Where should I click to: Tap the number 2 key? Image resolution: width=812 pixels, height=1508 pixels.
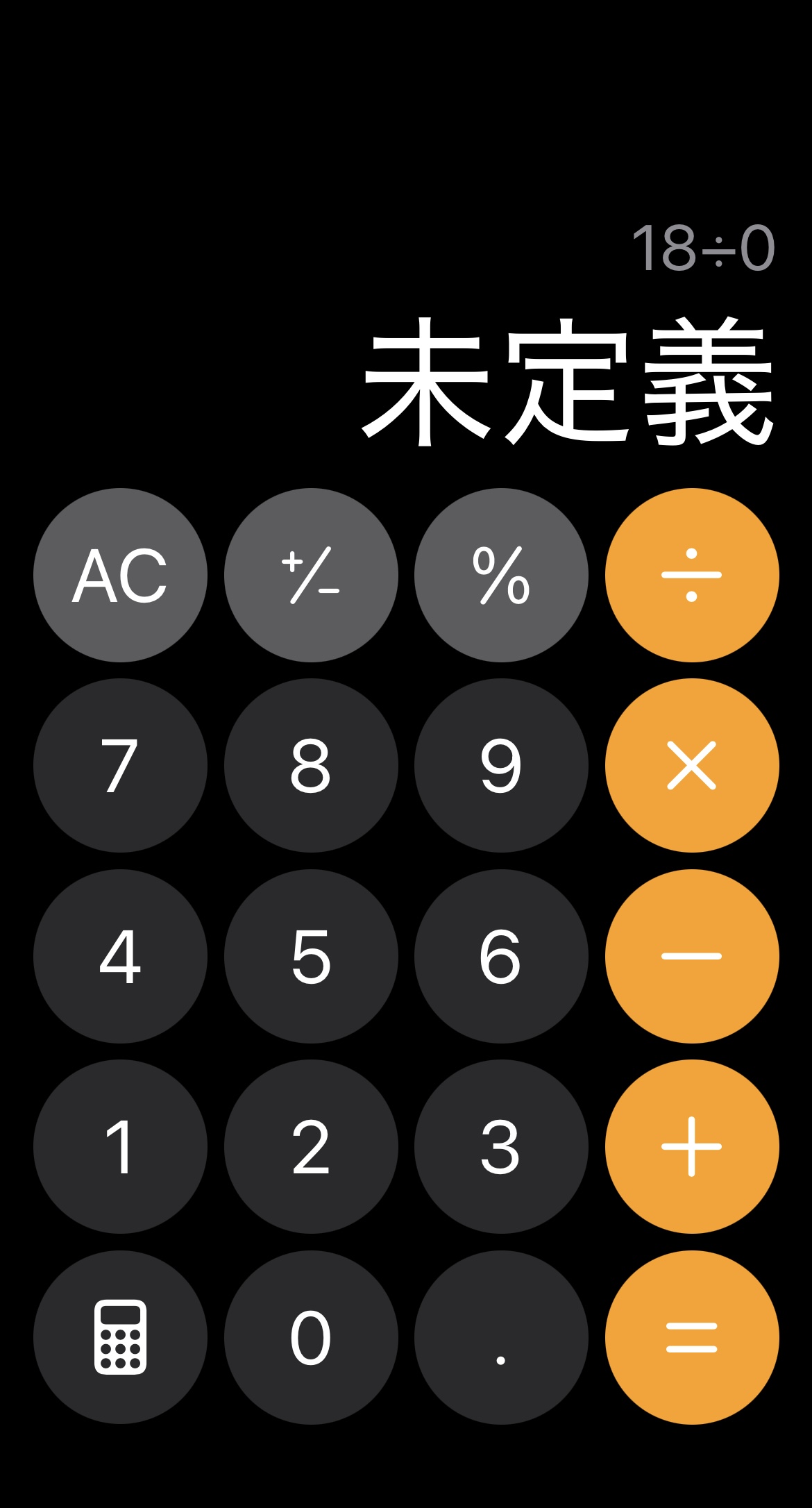click(x=311, y=1146)
